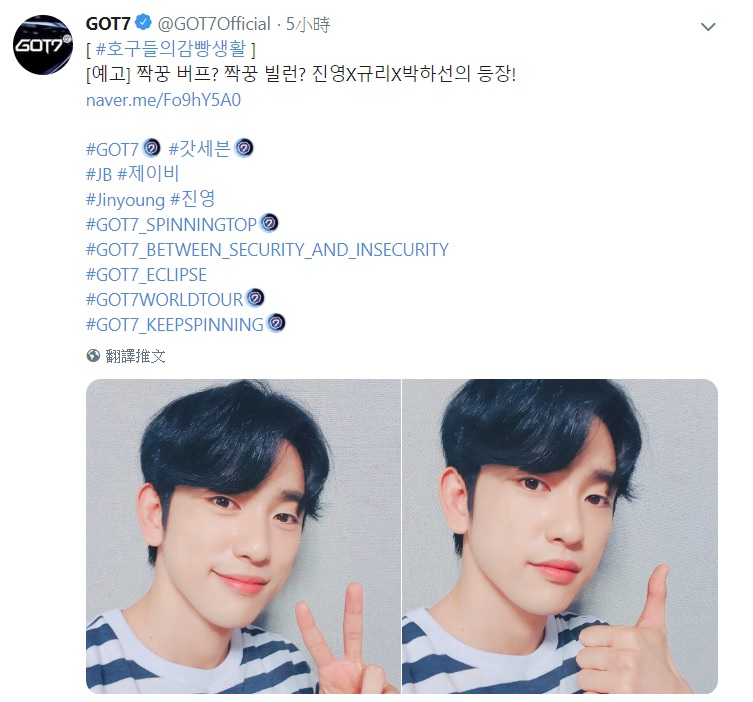Screen dimensions: 753x702
Task: Open the right photo with thumbs up
Action: (560, 536)
